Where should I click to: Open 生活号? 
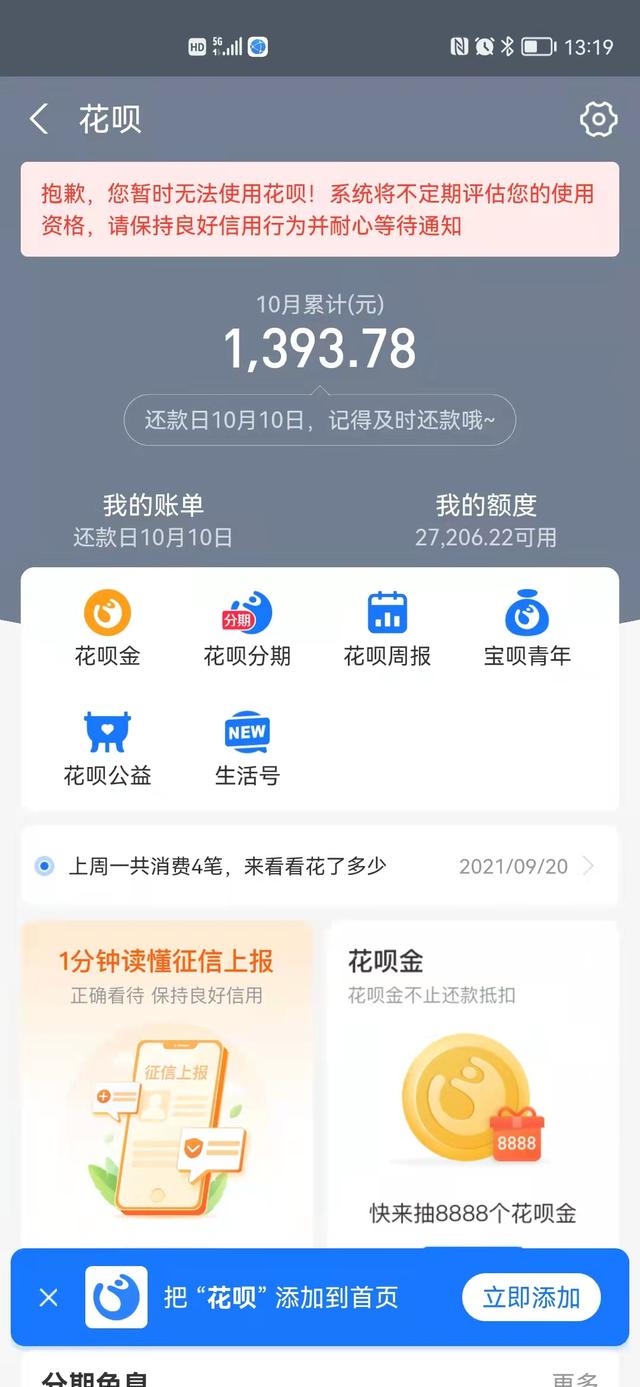tap(247, 748)
